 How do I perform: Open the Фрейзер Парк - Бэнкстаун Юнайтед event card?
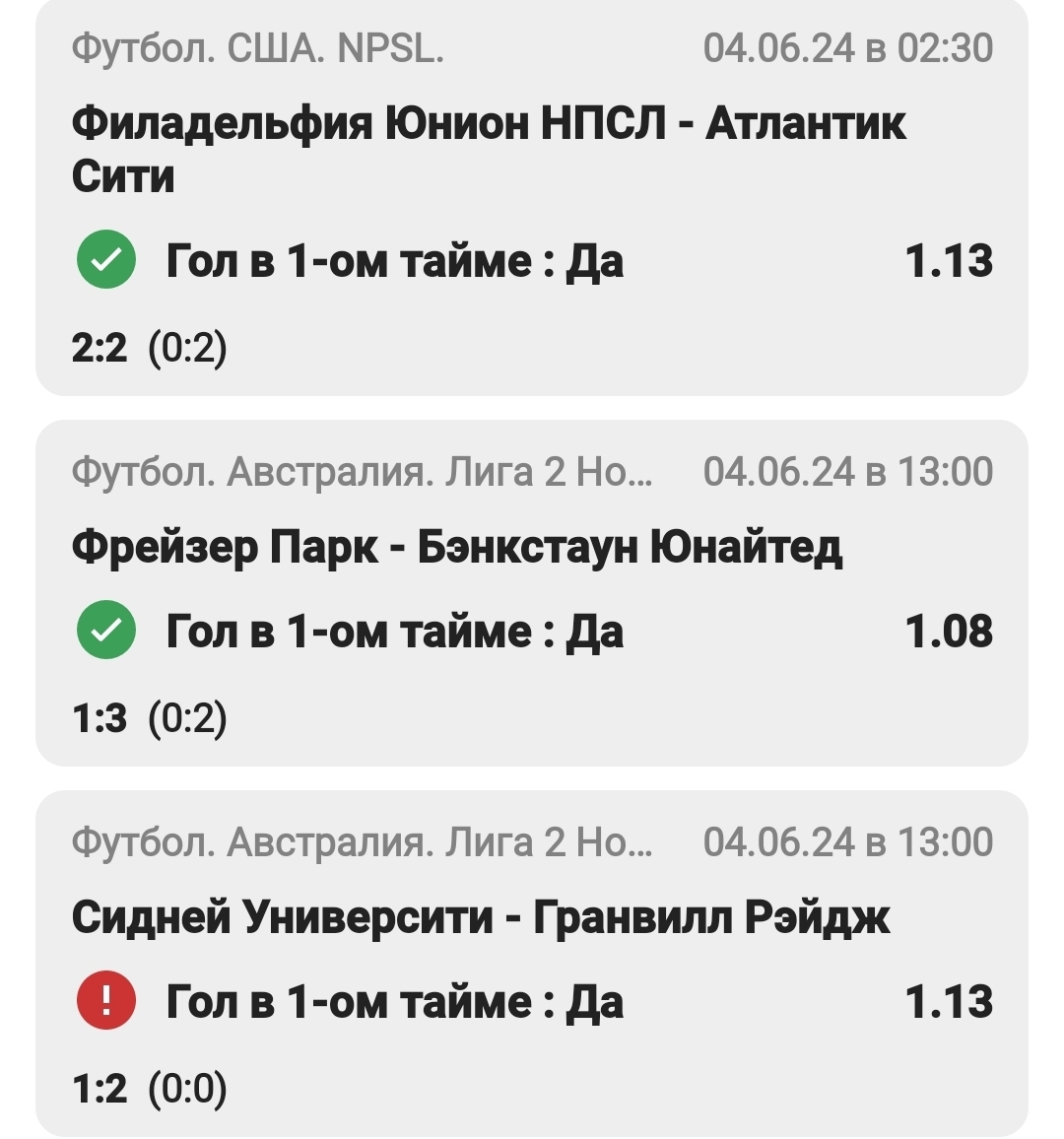tap(457, 548)
